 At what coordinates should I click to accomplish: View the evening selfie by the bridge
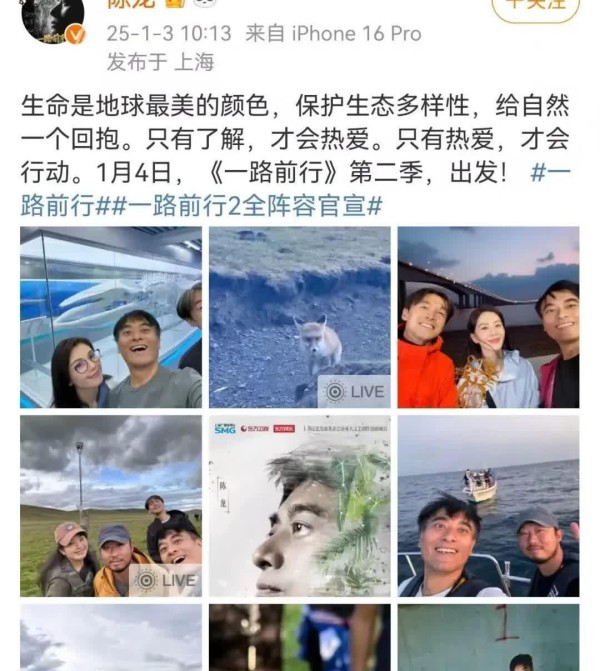[488, 317]
